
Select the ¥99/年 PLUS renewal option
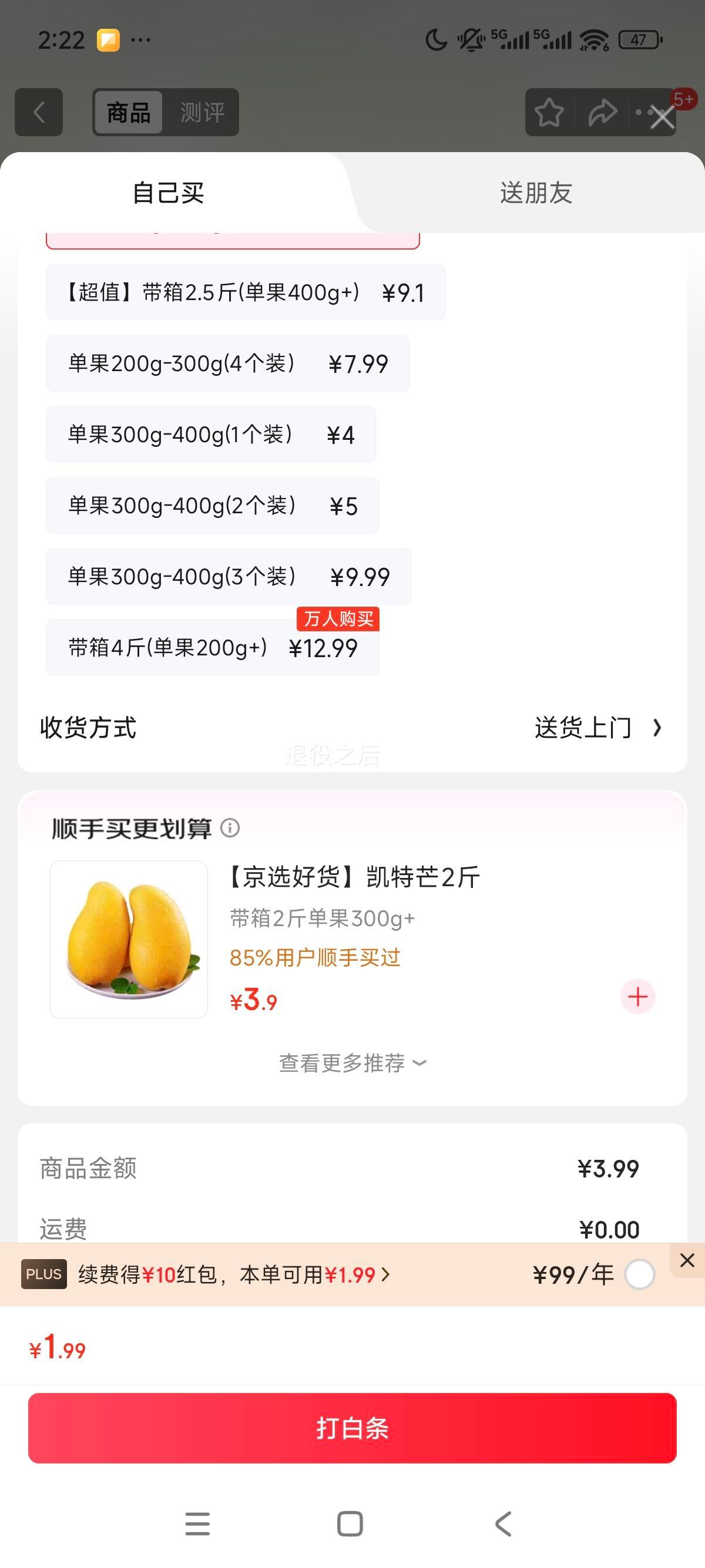click(x=639, y=1274)
